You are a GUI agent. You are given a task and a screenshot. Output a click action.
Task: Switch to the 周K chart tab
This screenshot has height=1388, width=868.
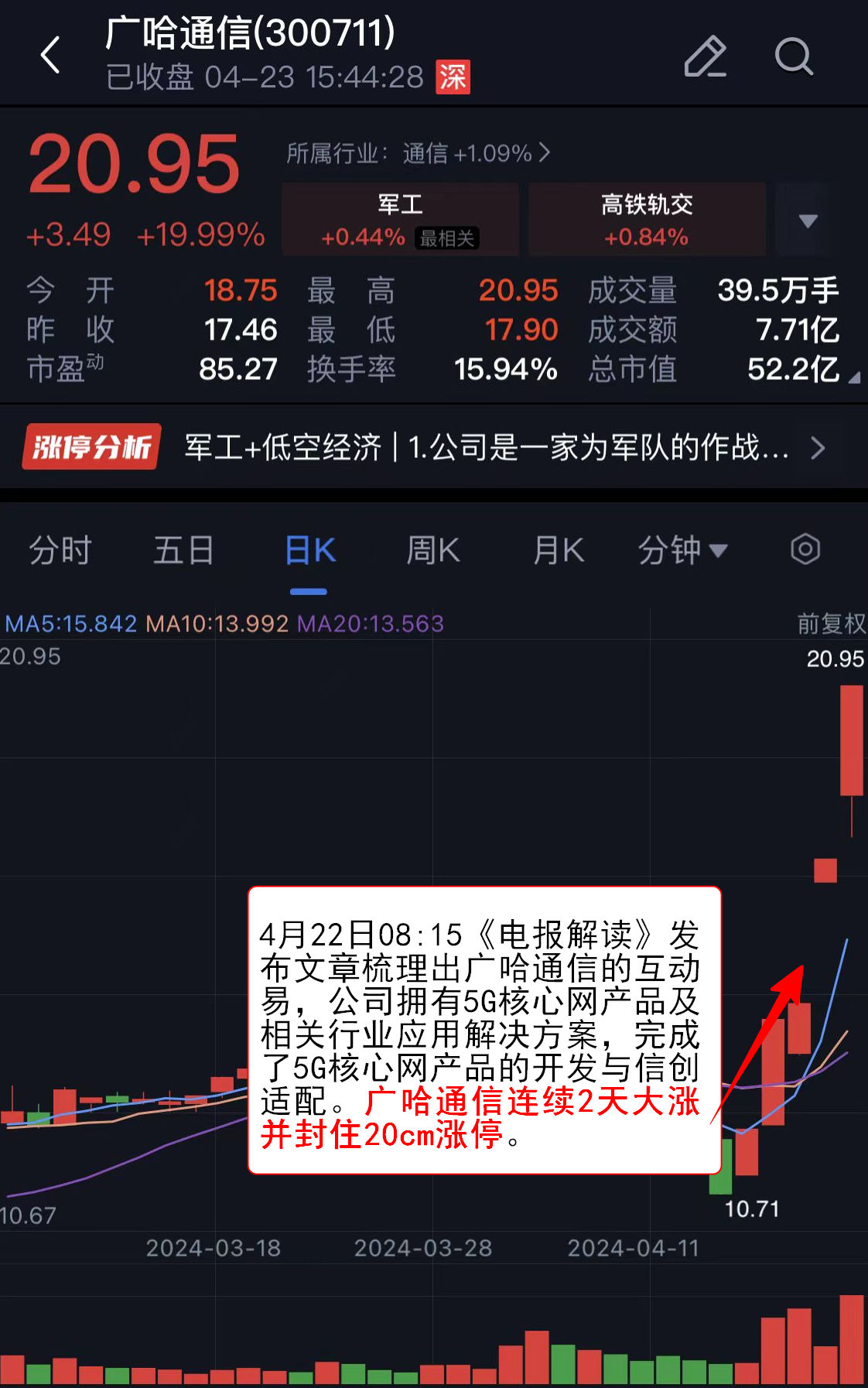(x=433, y=551)
